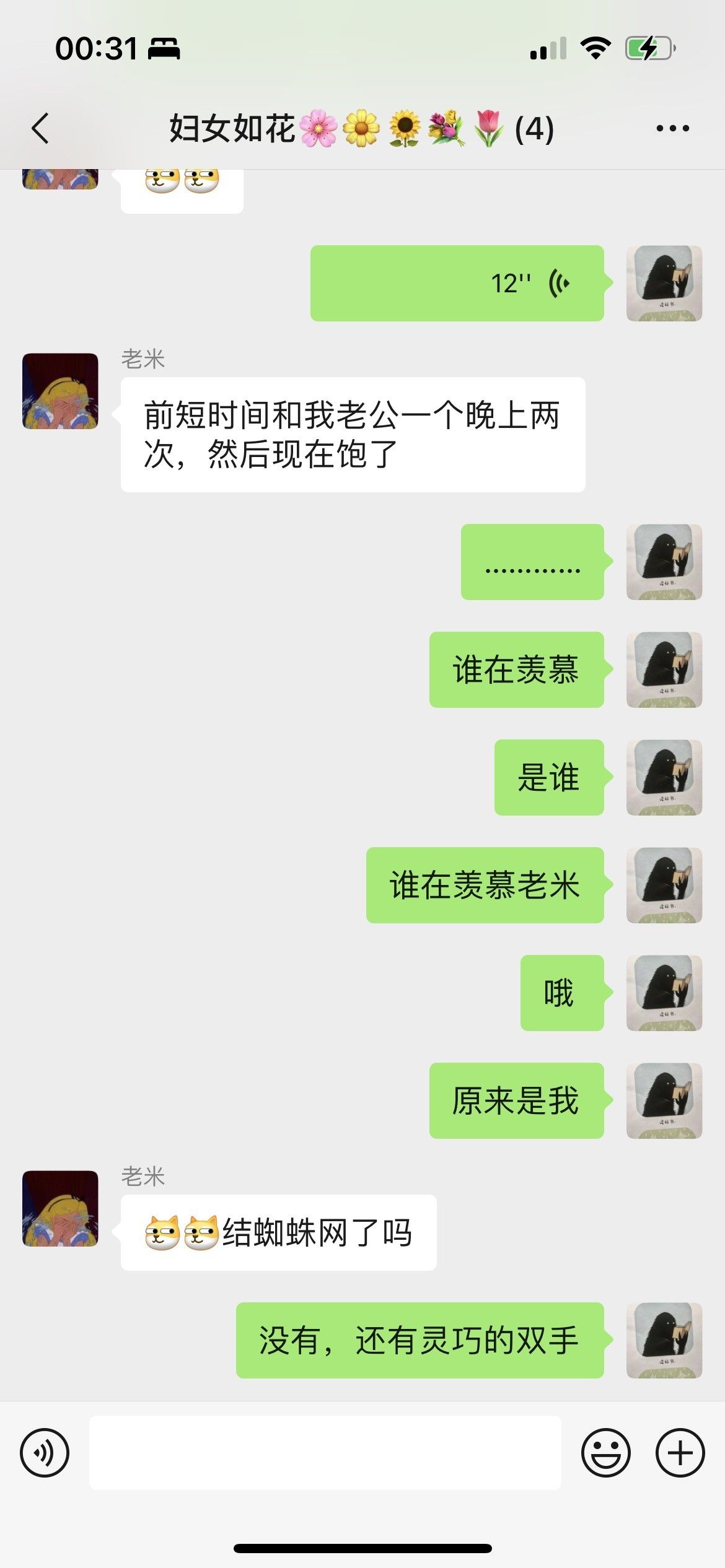Go back to the chat list
The height and width of the screenshot is (1568, 725).
pyautogui.click(x=41, y=129)
